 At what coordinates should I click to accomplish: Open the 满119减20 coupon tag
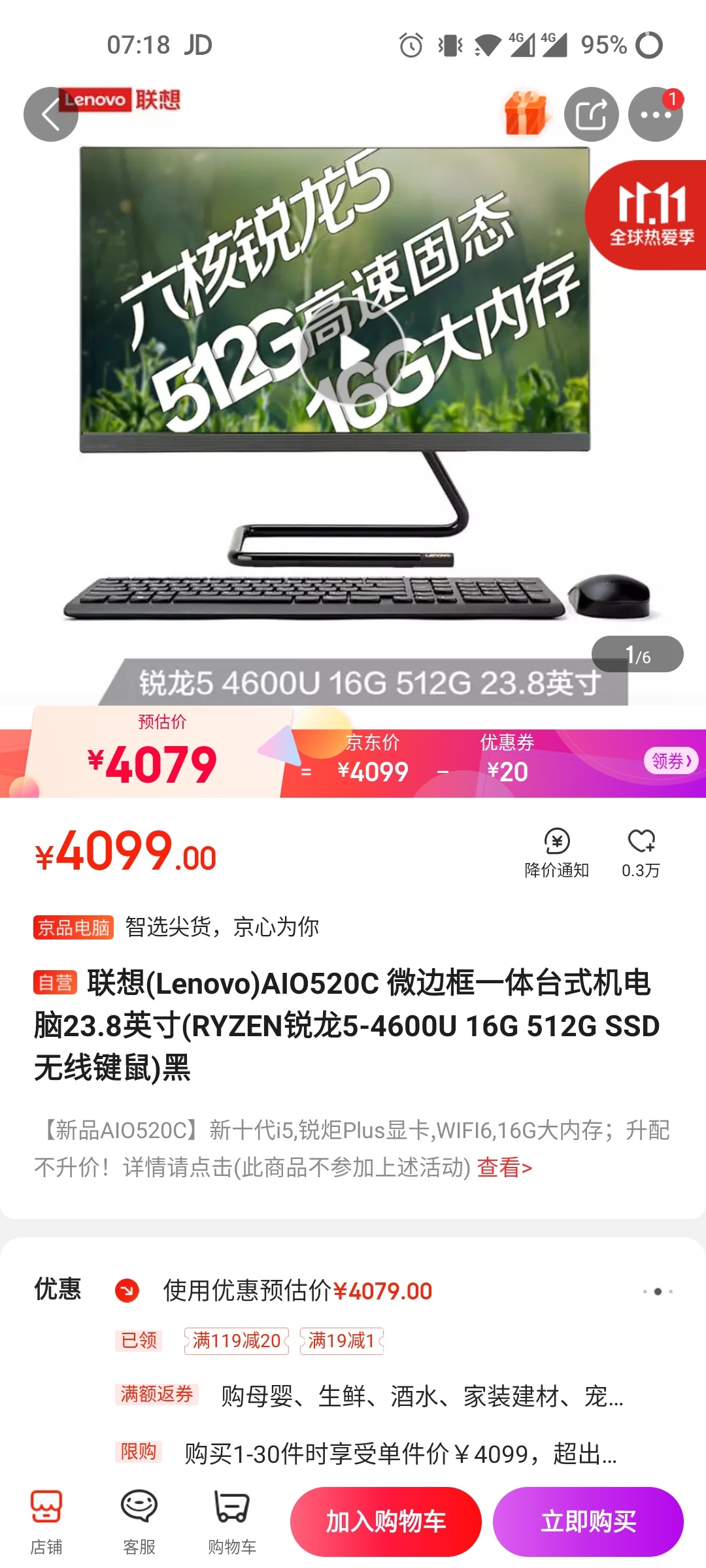click(x=237, y=1341)
